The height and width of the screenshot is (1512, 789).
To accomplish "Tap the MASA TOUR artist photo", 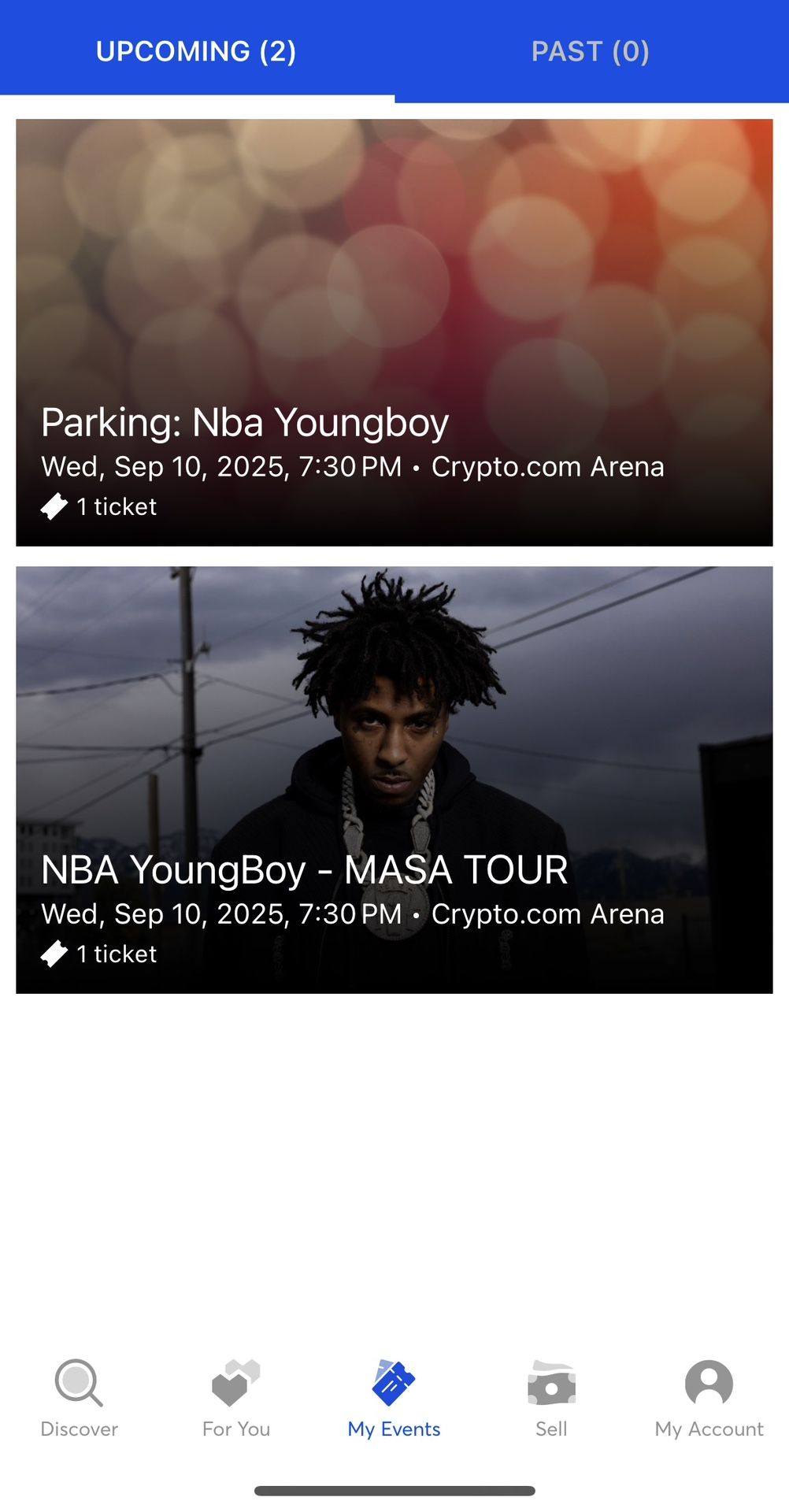I will pos(394,709).
